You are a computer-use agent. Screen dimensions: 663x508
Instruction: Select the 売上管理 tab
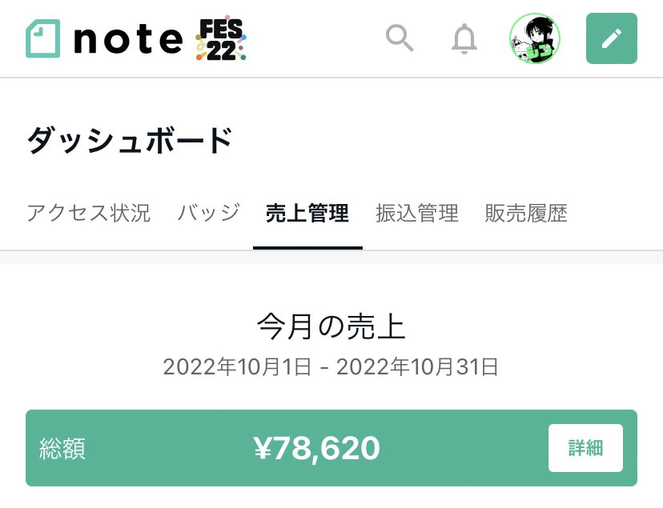(x=307, y=213)
